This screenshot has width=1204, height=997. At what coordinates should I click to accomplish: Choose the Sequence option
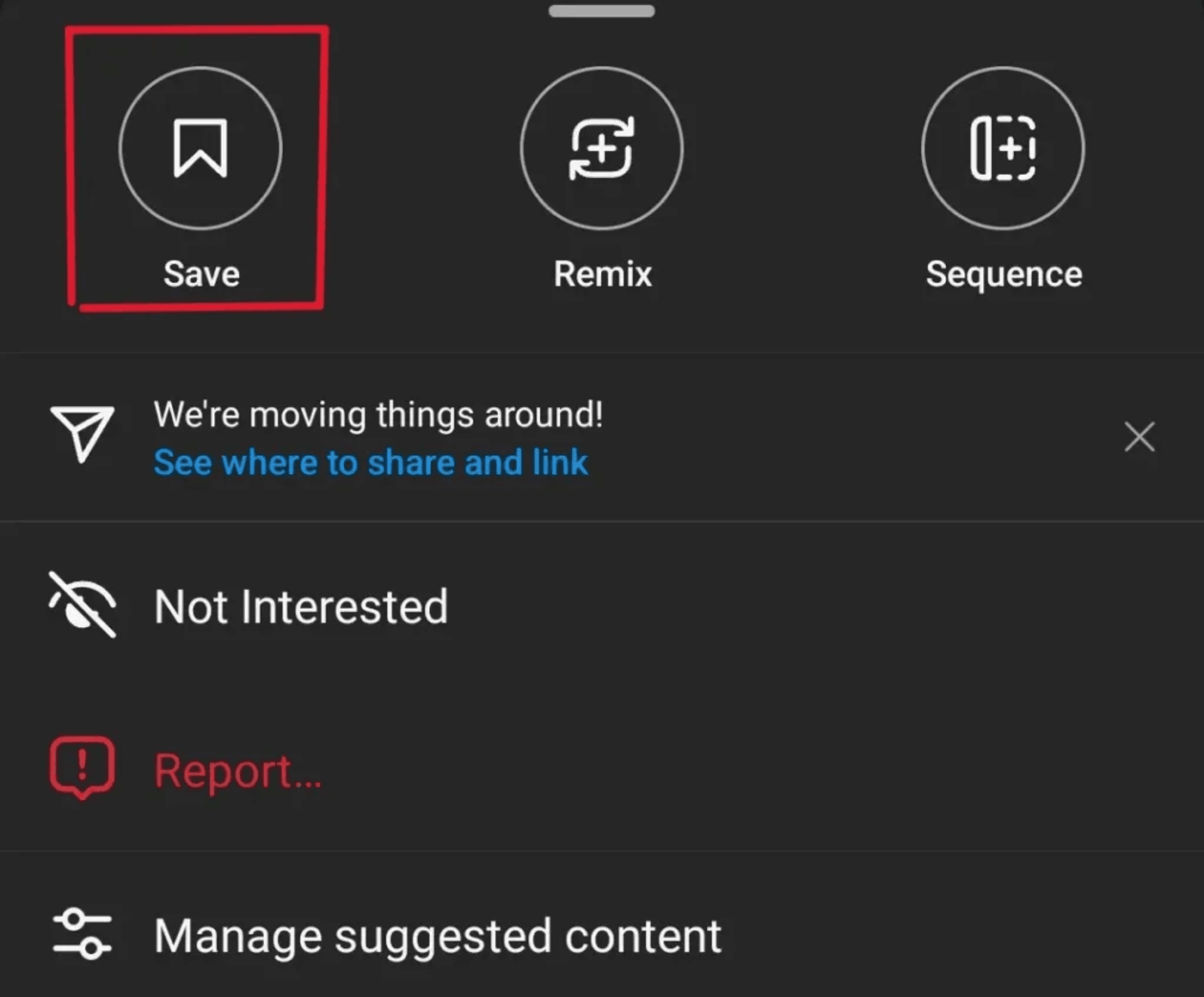(1003, 149)
